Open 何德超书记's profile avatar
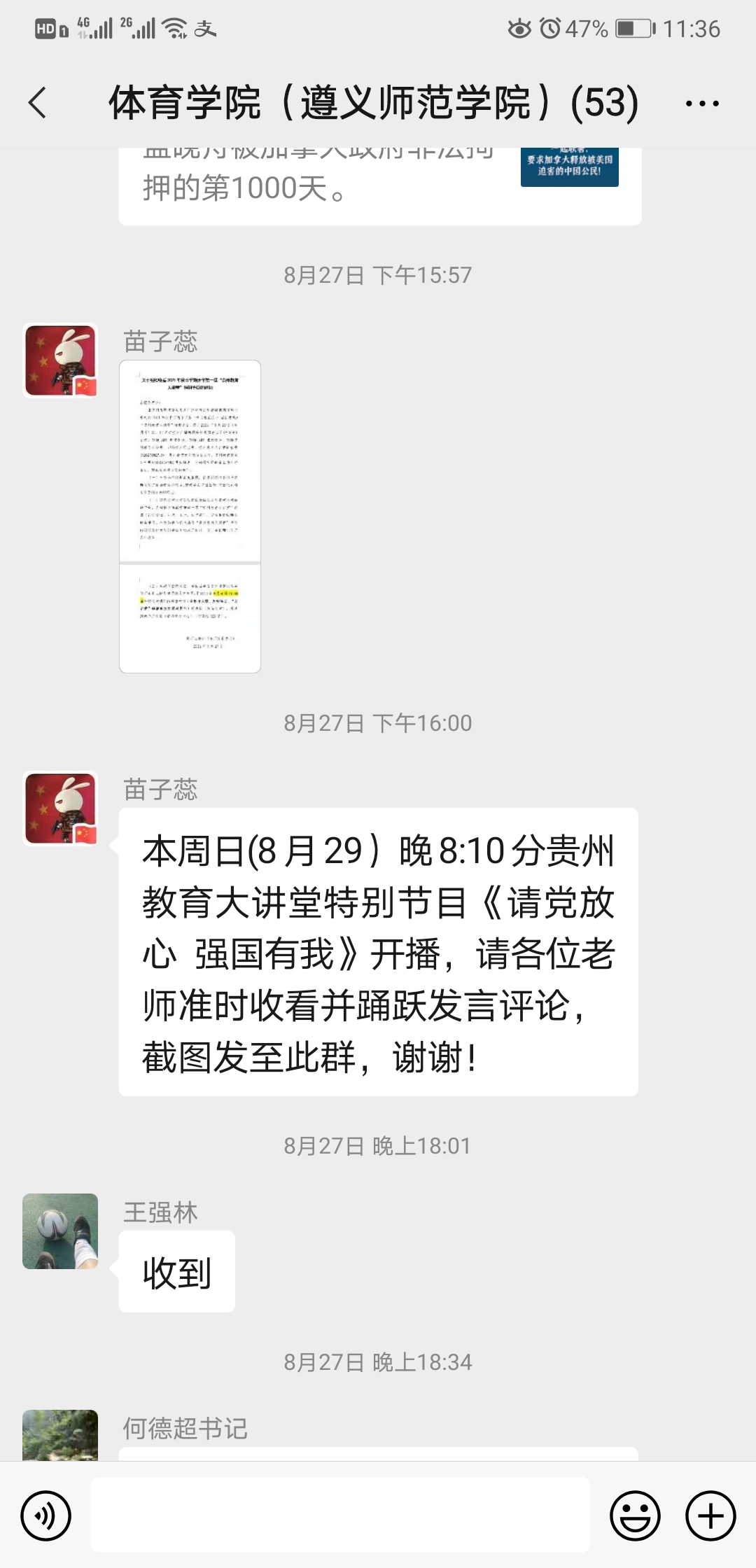Viewport: 756px width, 1568px height. (x=60, y=1435)
